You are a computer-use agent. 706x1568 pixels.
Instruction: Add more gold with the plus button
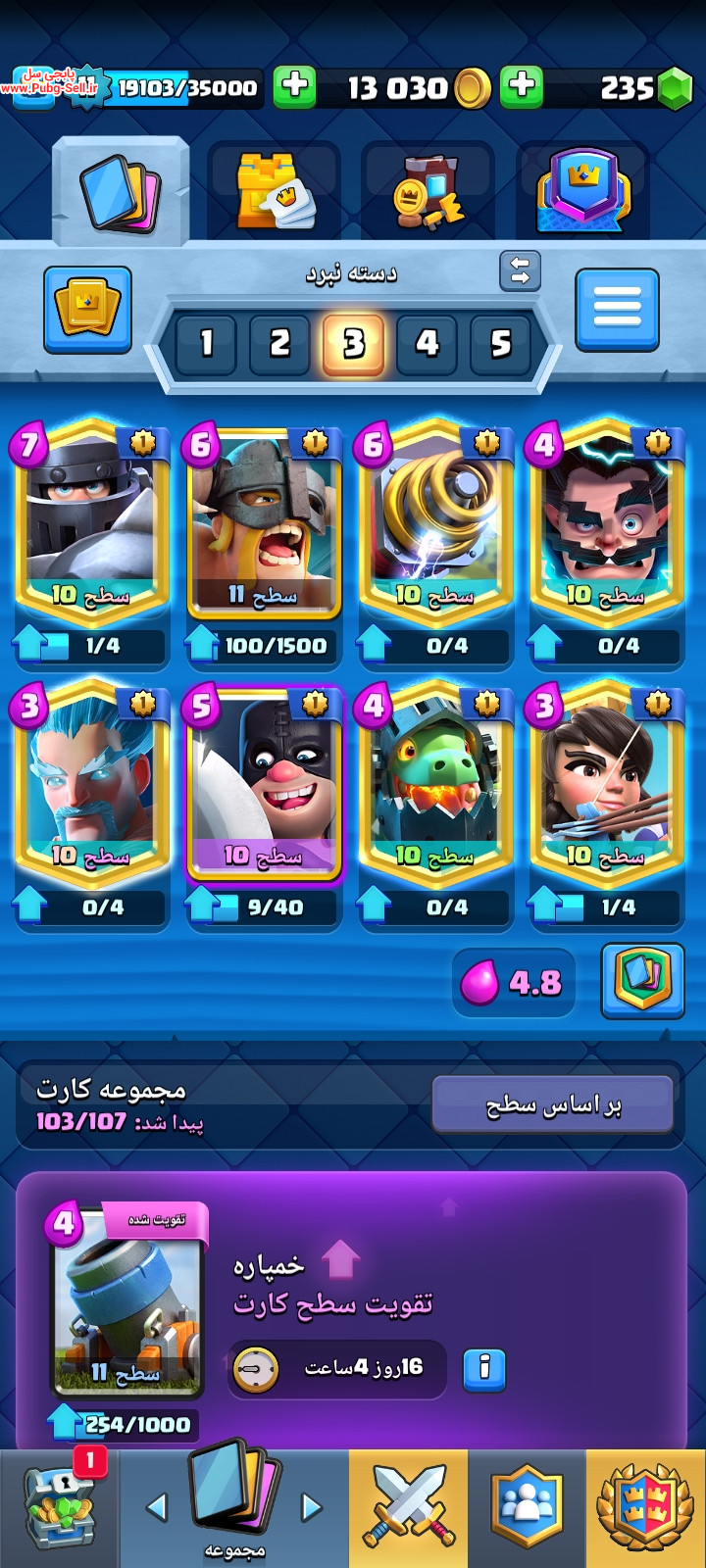click(x=294, y=87)
